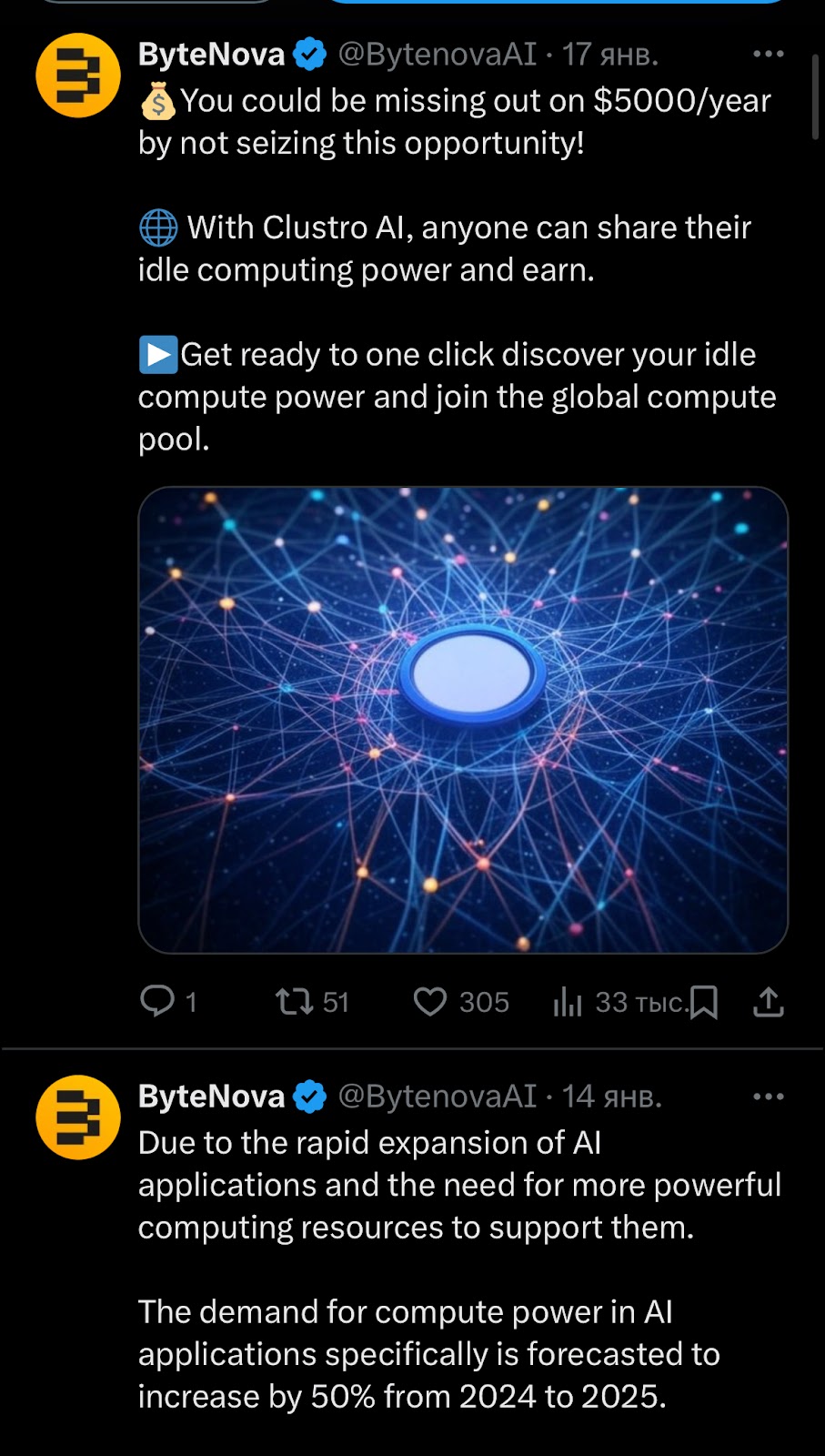Viewport: 825px width, 1456px height.
Task: Open the network image in the post
Action: pos(462,720)
